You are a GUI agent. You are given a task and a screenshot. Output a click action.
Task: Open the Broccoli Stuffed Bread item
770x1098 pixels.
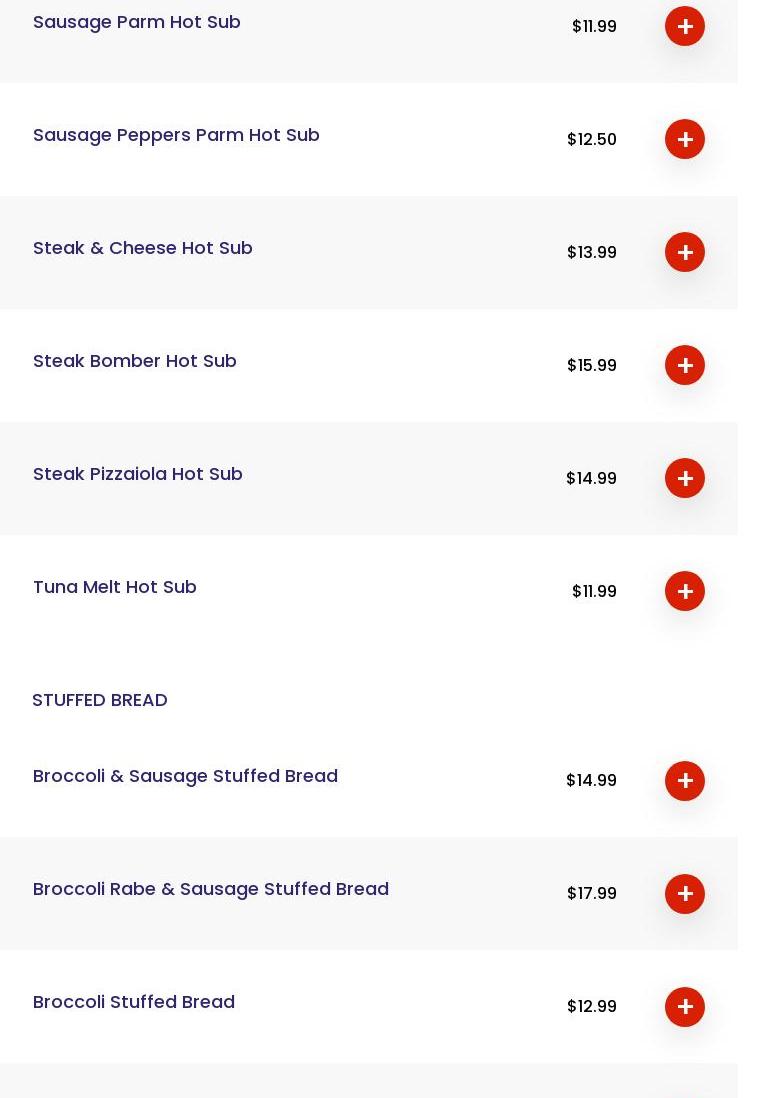(134, 1002)
